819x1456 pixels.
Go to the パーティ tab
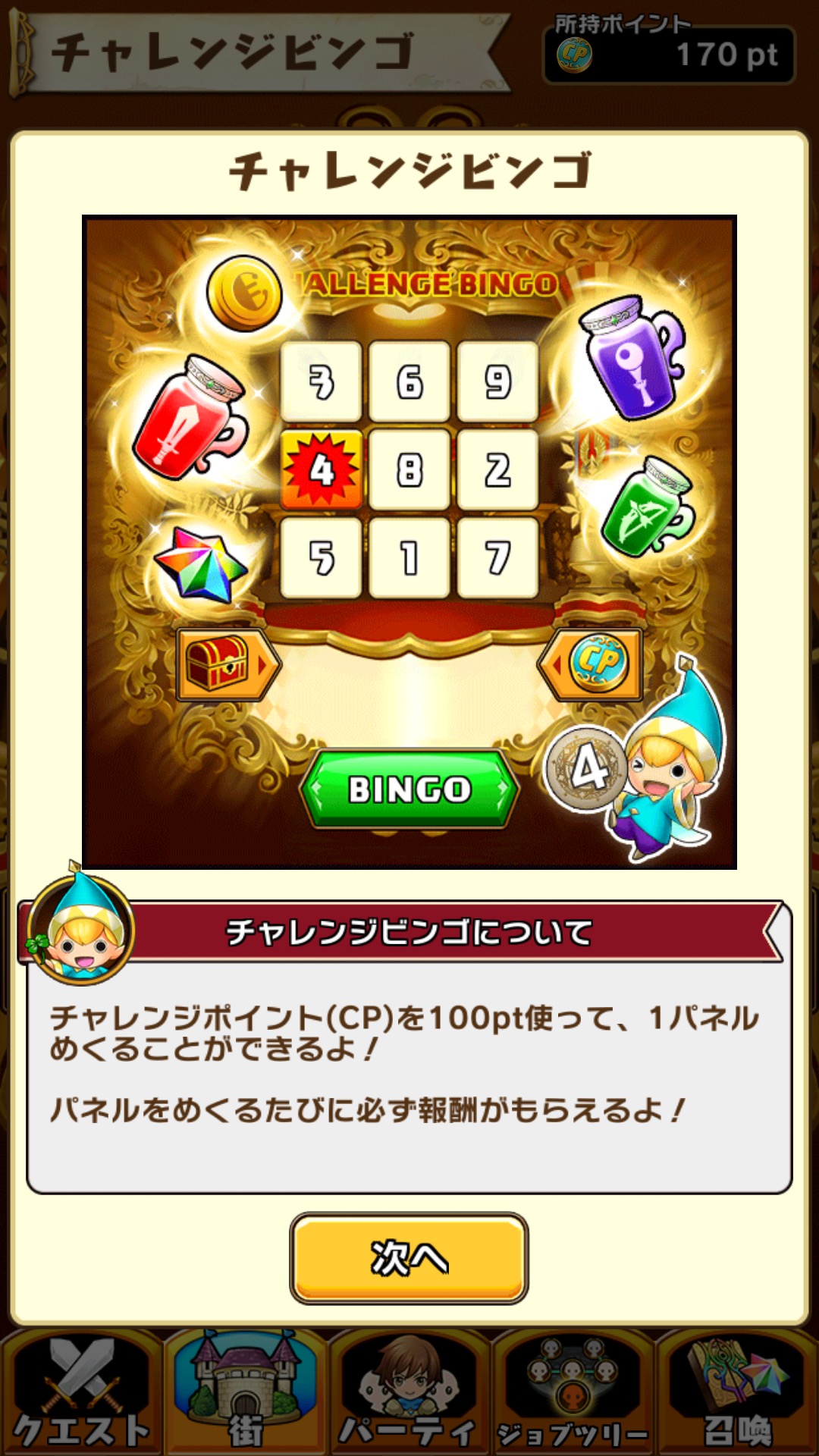409,1394
